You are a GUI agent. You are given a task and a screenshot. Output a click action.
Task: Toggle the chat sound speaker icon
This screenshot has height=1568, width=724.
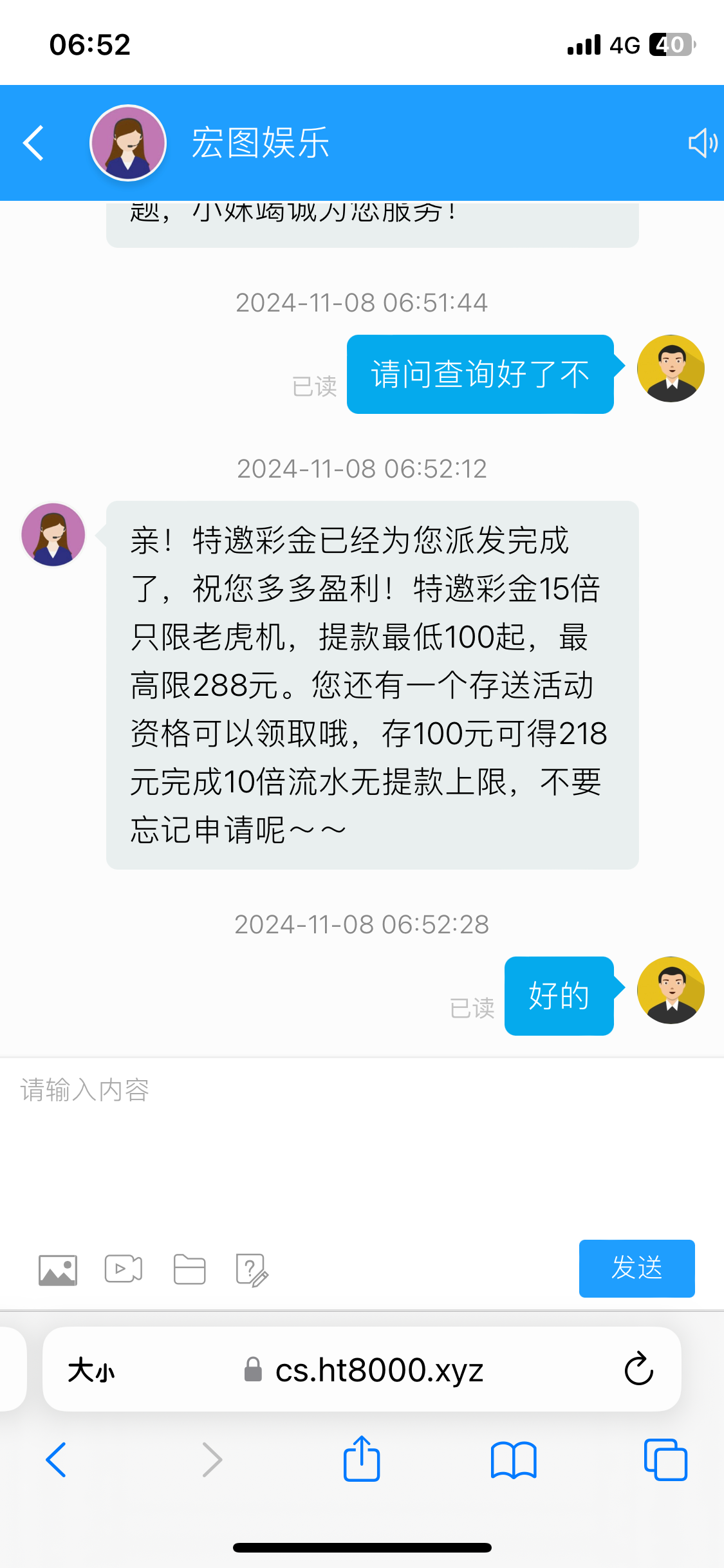[x=702, y=143]
